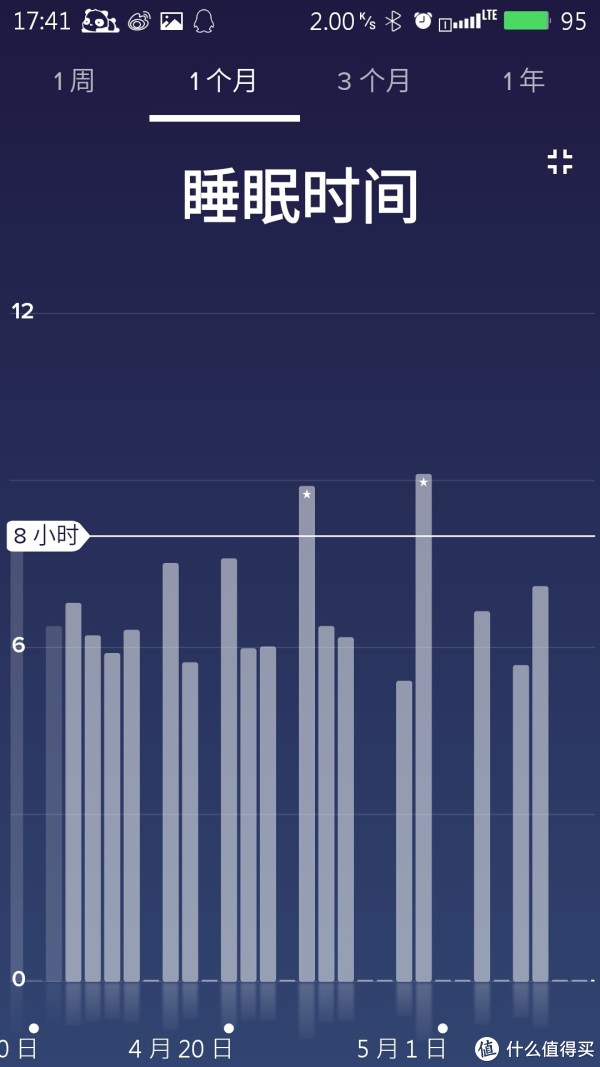
Task: Switch to the 1年 view
Action: click(x=524, y=82)
